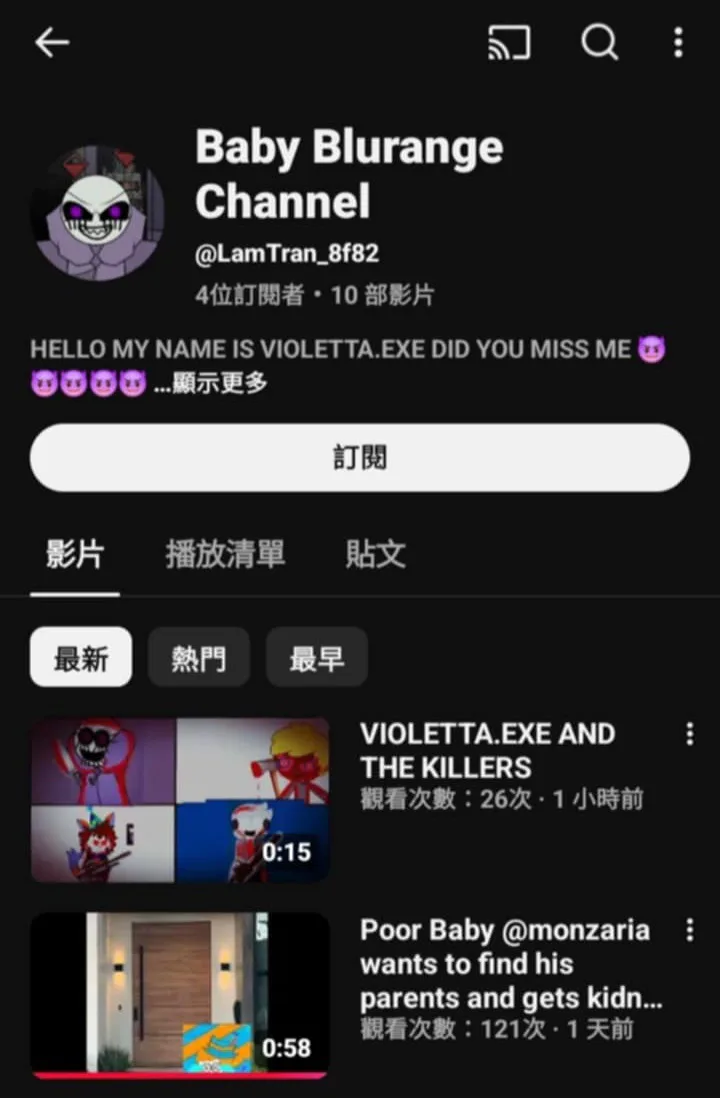The width and height of the screenshot is (720, 1098).
Task: Watch the Poor Baby @monzaria video
Action: 180,994
